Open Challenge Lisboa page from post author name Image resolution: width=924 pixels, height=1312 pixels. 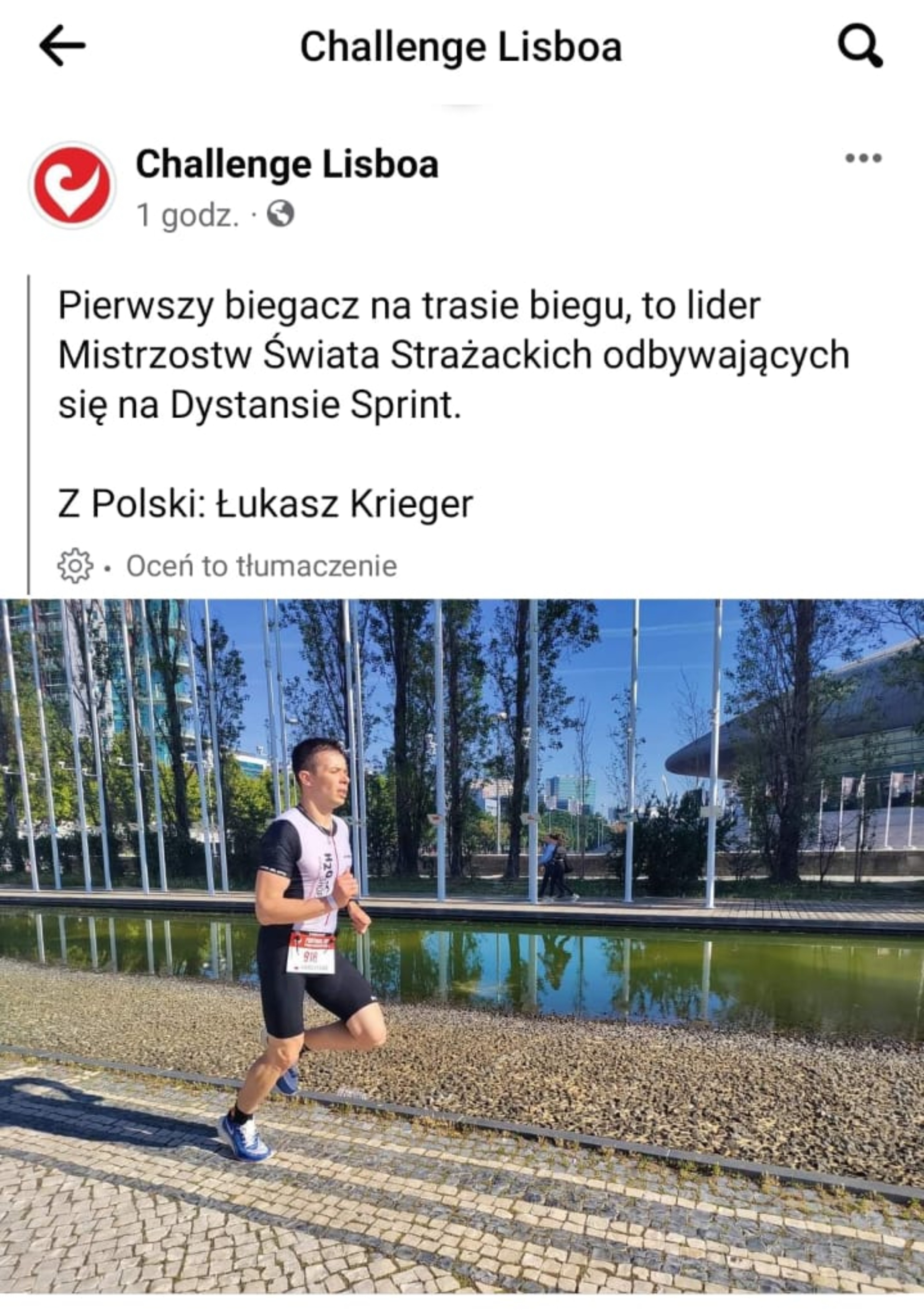coord(287,165)
